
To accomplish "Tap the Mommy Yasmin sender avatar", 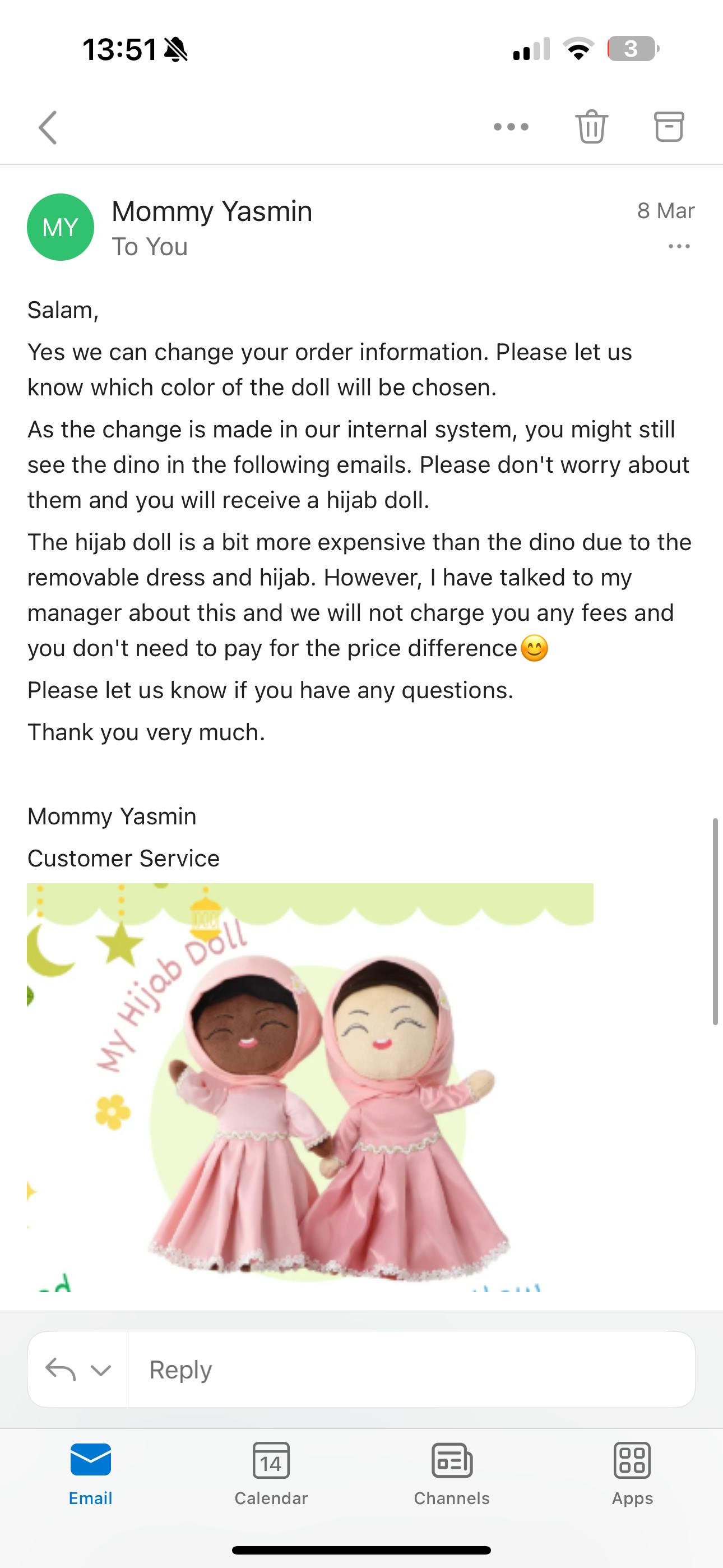I will [x=61, y=227].
